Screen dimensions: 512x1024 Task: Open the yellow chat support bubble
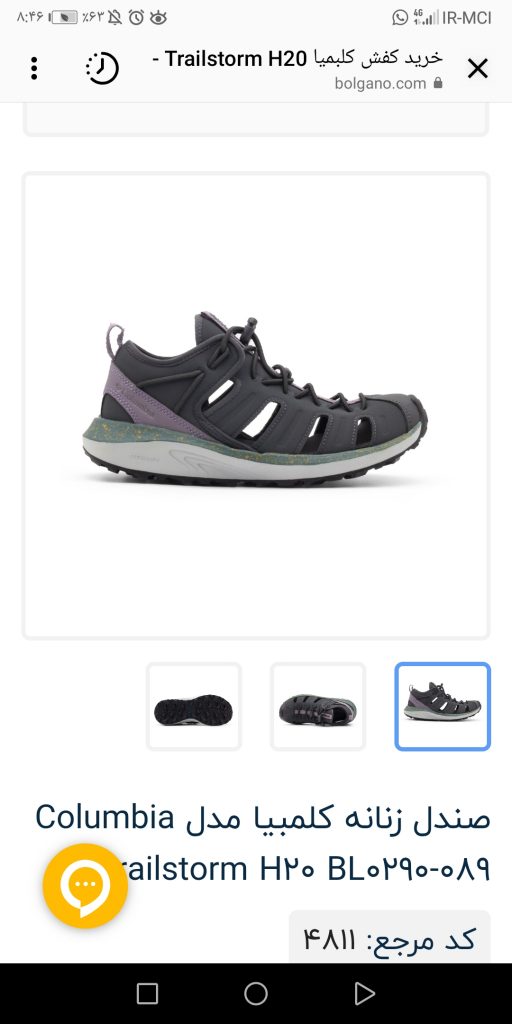(x=86, y=886)
